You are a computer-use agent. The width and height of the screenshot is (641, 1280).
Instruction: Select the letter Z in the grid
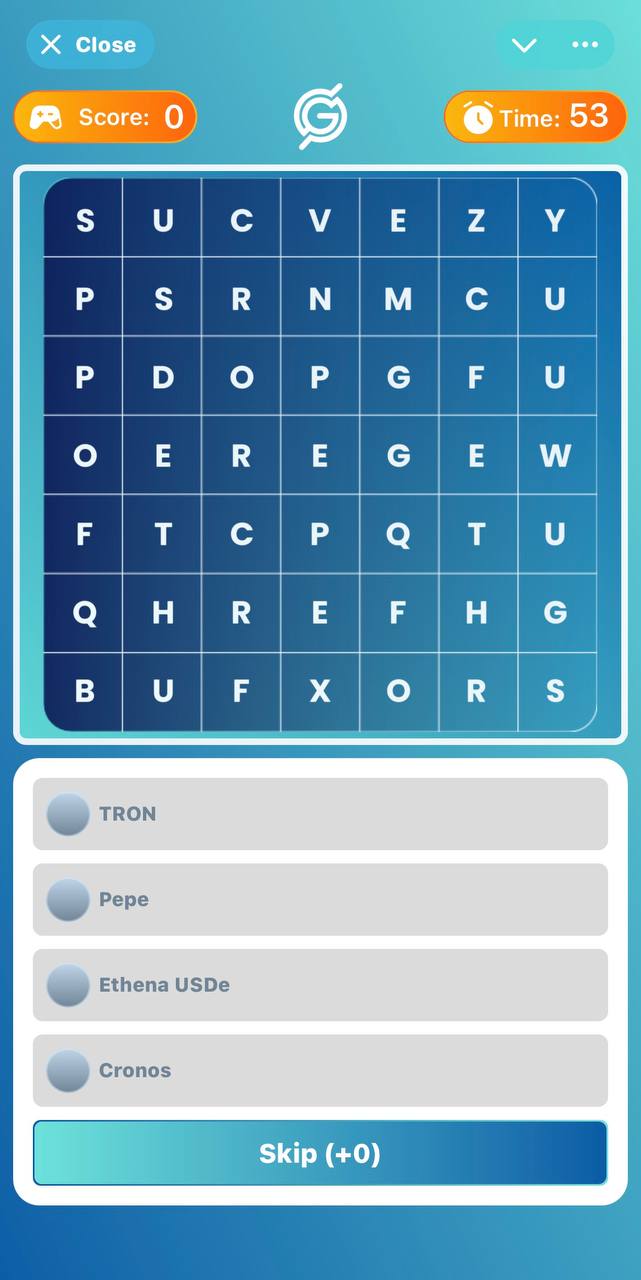(477, 220)
